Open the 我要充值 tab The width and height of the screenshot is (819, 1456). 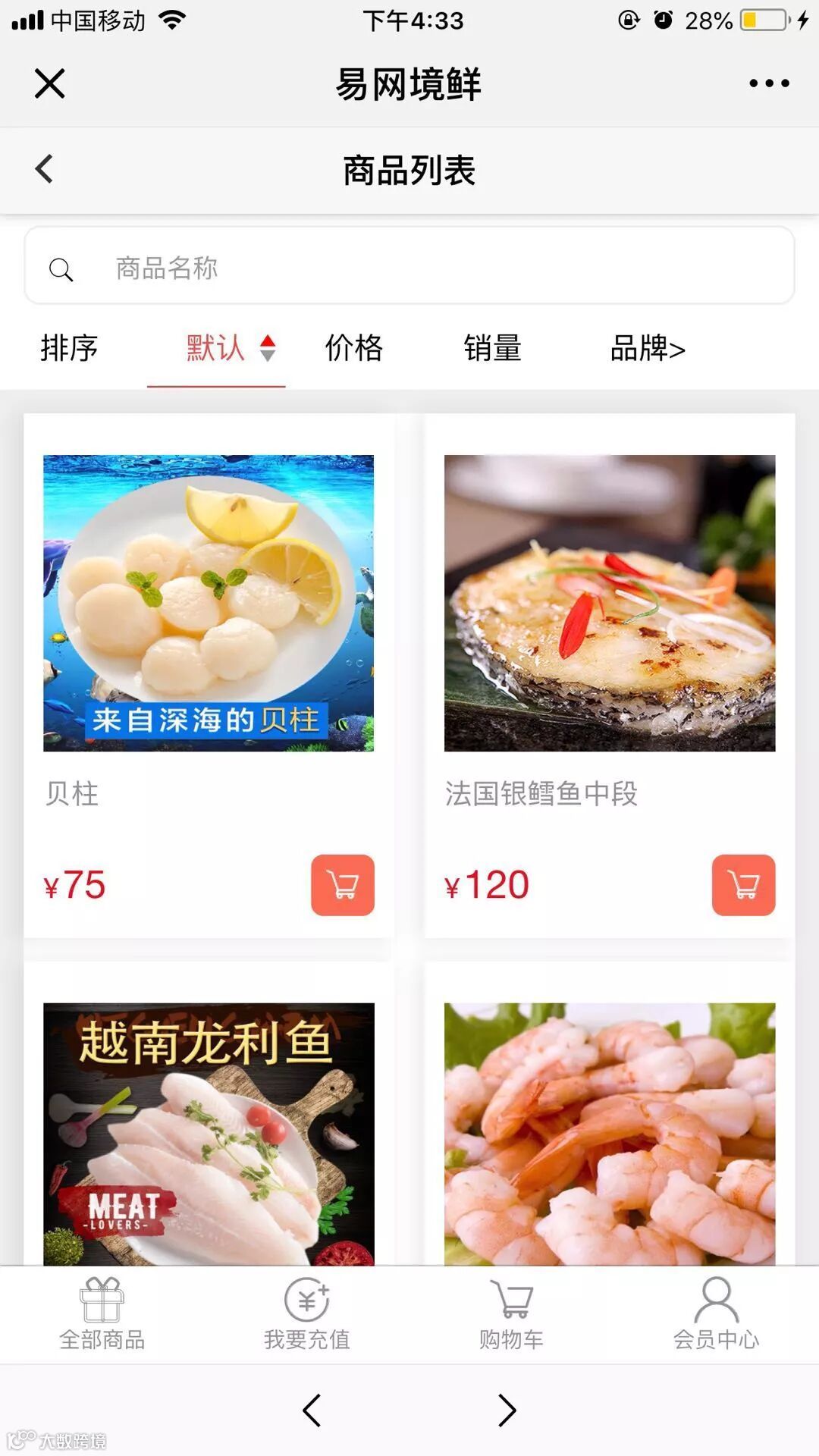click(307, 1315)
